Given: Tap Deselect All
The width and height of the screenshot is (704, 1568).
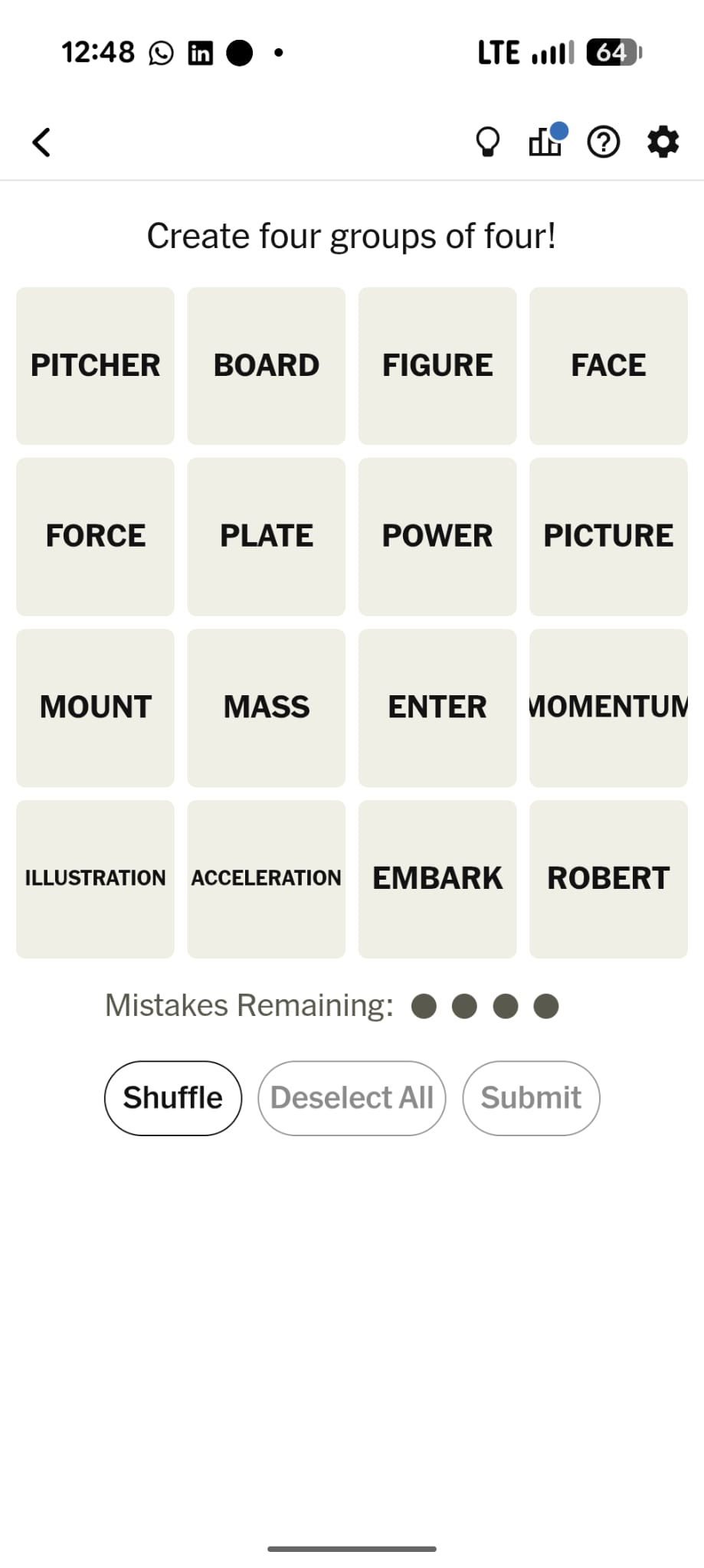Looking at the screenshot, I should (x=351, y=1097).
